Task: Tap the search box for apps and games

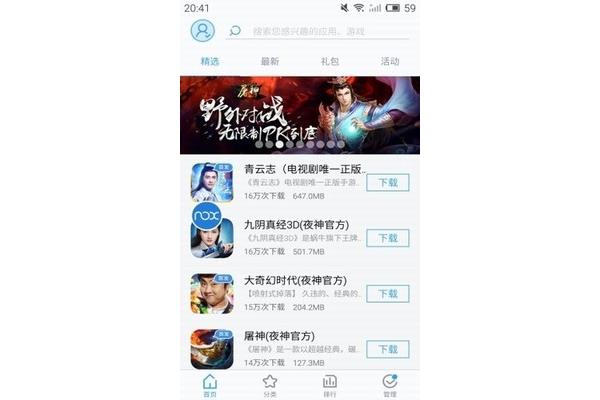Action: pyautogui.click(x=320, y=31)
